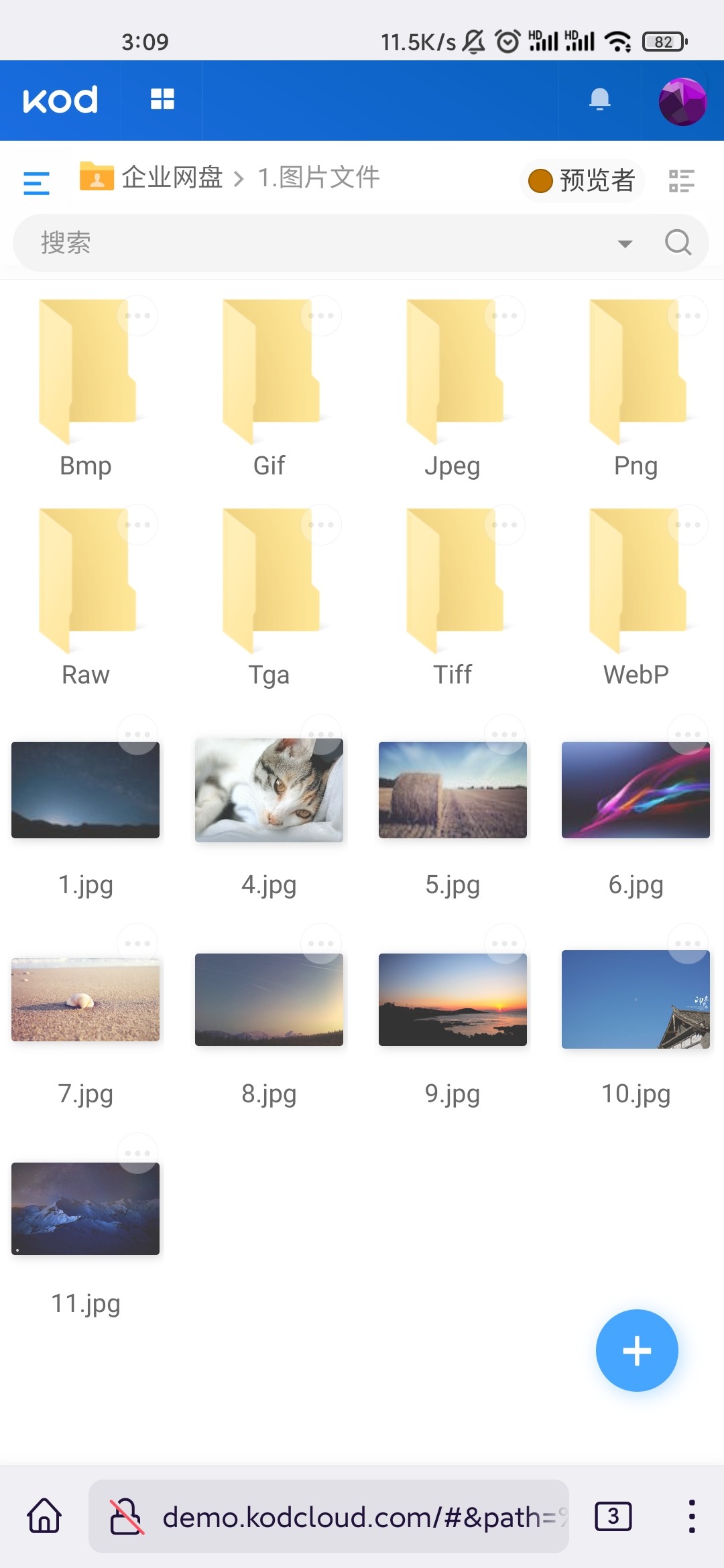Open the user avatar menu
The width and height of the screenshot is (724, 1568).
[682, 101]
